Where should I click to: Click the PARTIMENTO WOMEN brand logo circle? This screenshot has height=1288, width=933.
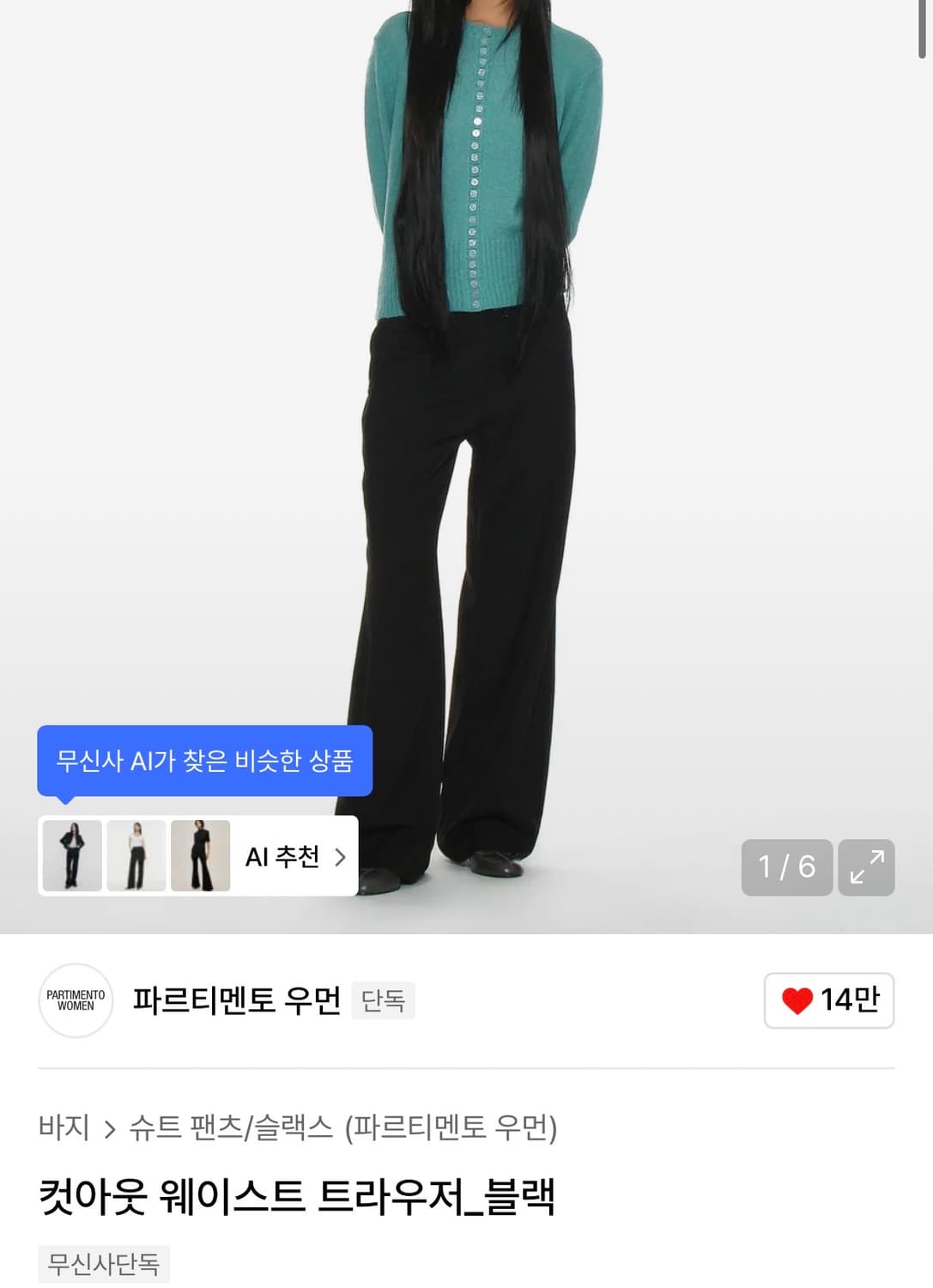76,1001
